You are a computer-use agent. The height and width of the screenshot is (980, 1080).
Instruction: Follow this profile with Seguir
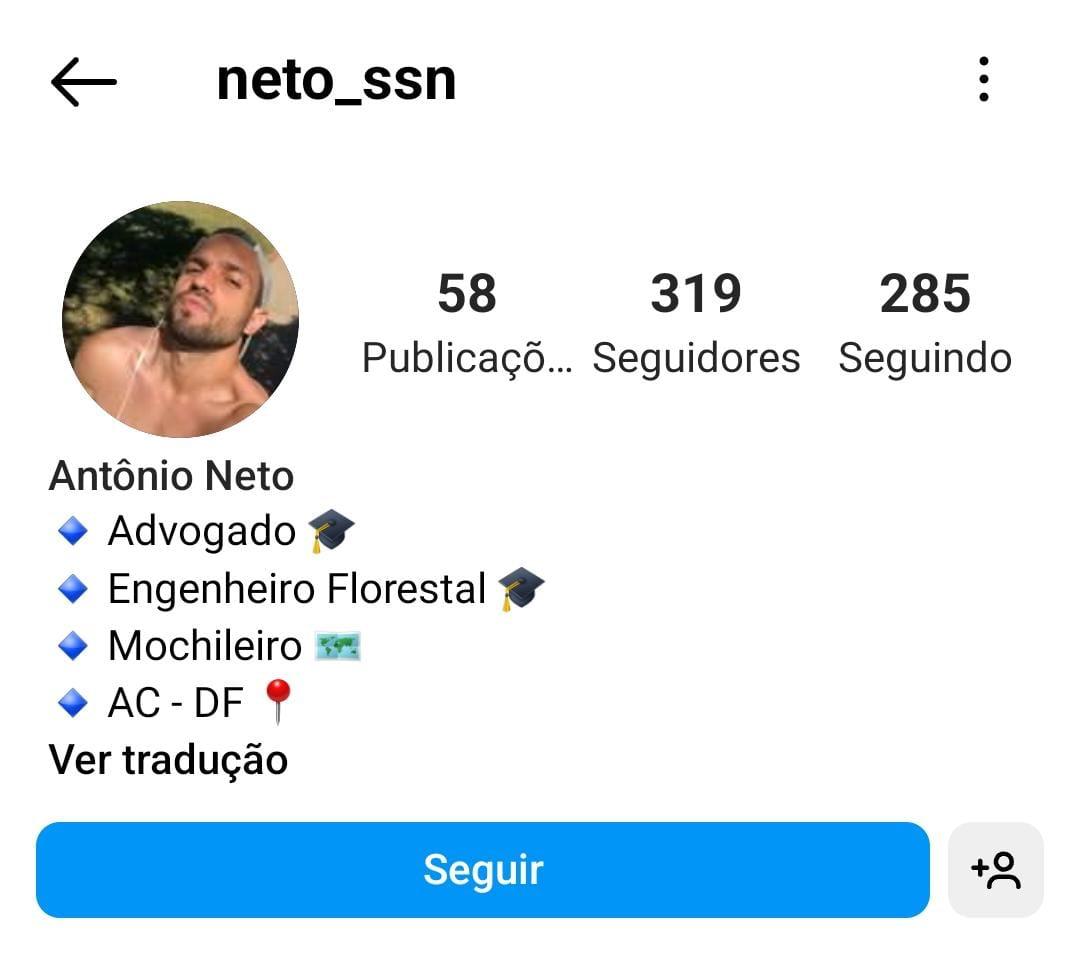tap(482, 869)
